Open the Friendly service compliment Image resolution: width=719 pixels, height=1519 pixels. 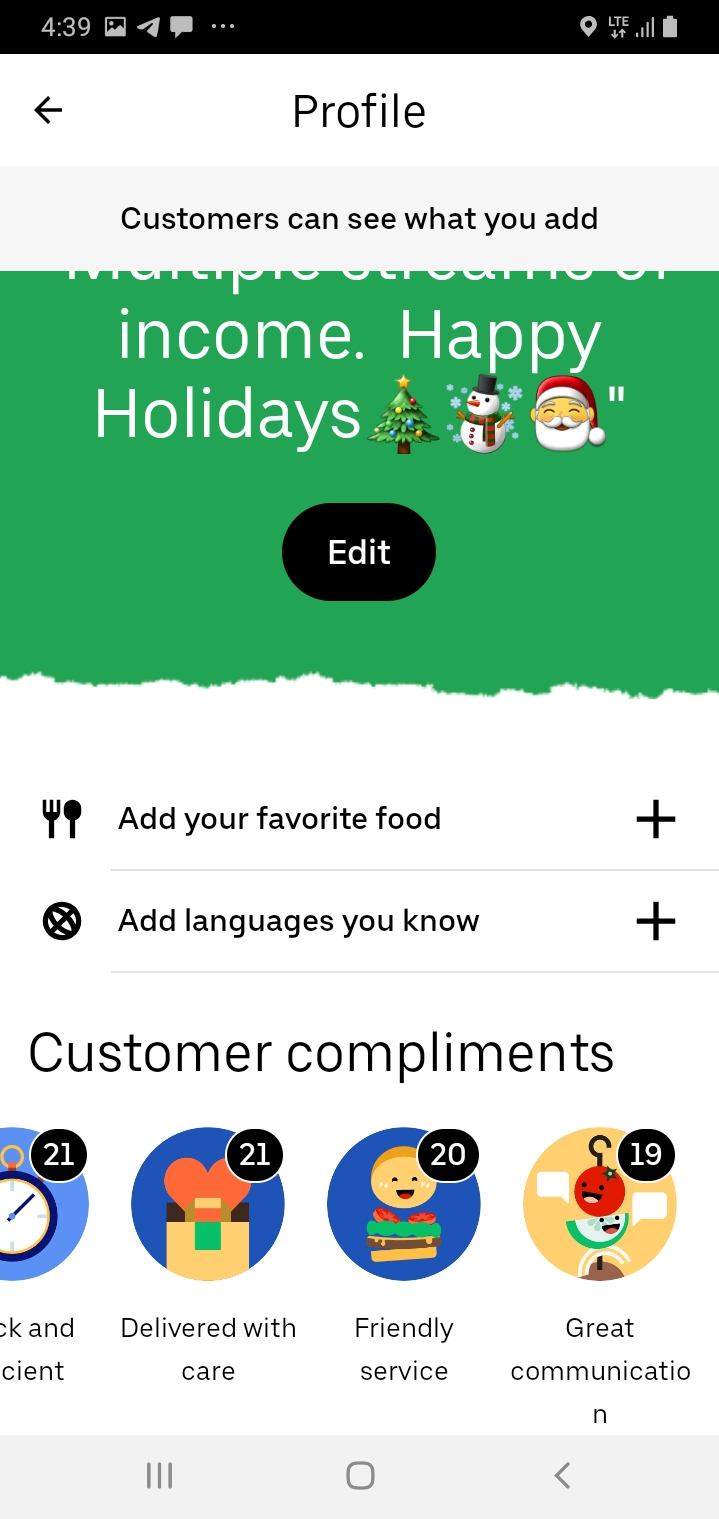[x=404, y=1205]
